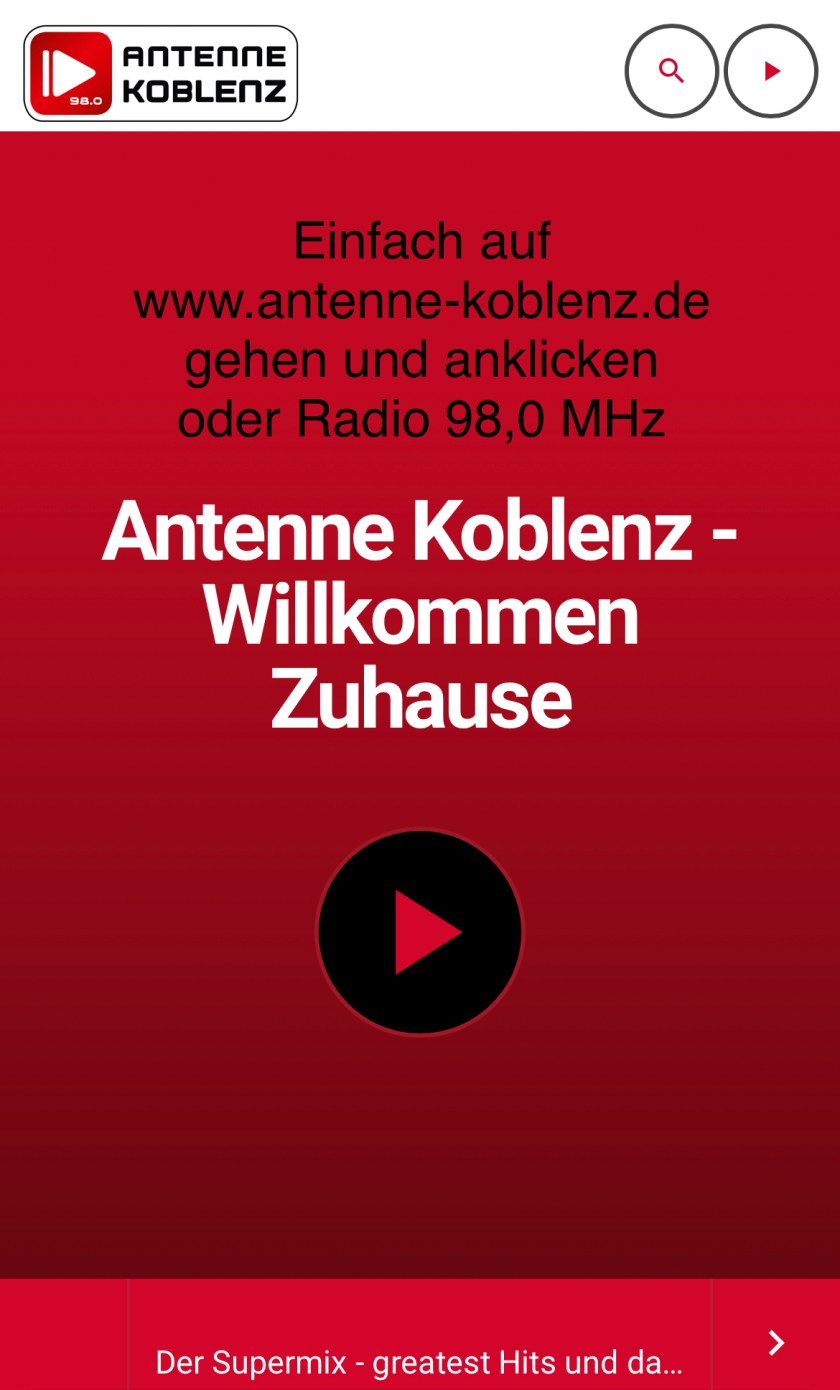Tap the next arrow in bottom bar
This screenshot has height=1390, width=840.
[x=776, y=1342]
